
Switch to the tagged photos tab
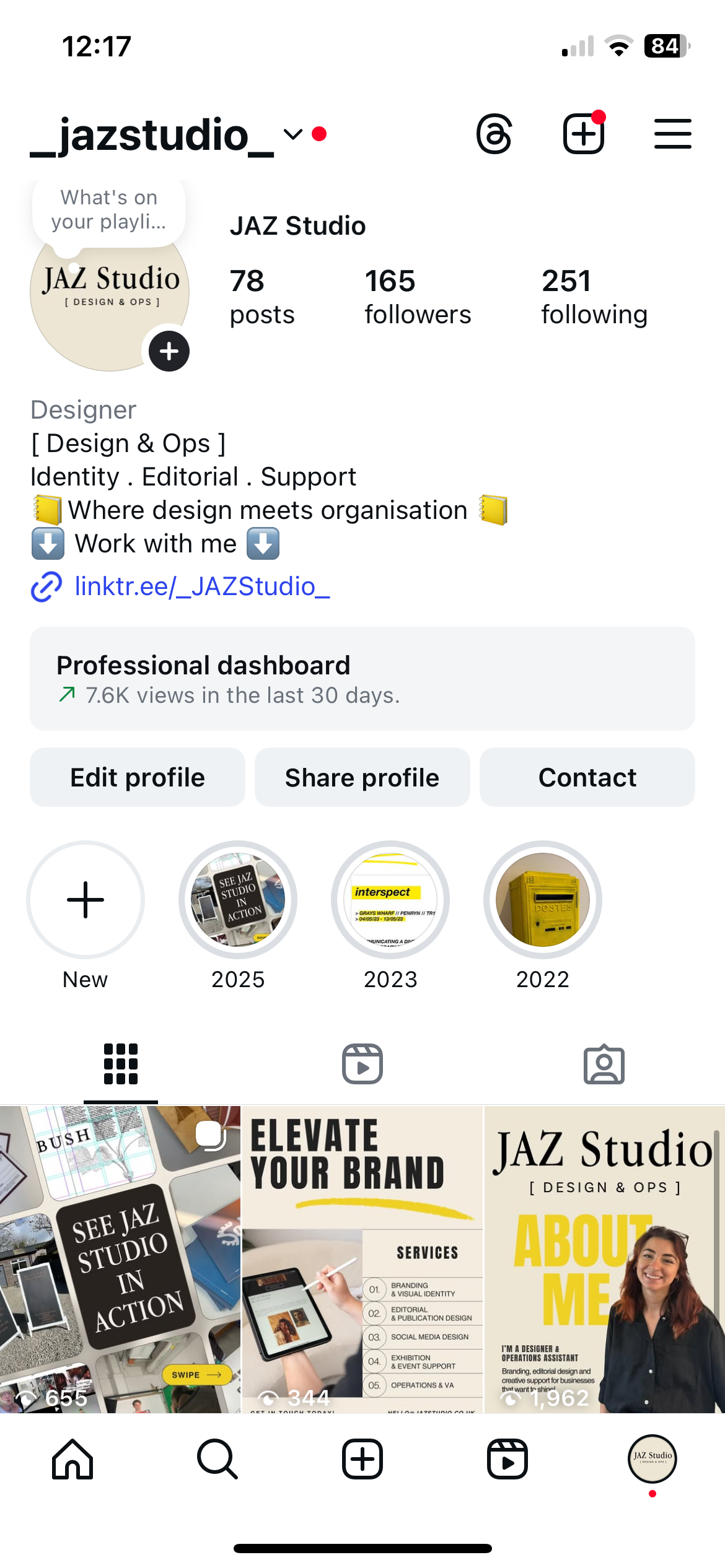pyautogui.click(x=604, y=1065)
